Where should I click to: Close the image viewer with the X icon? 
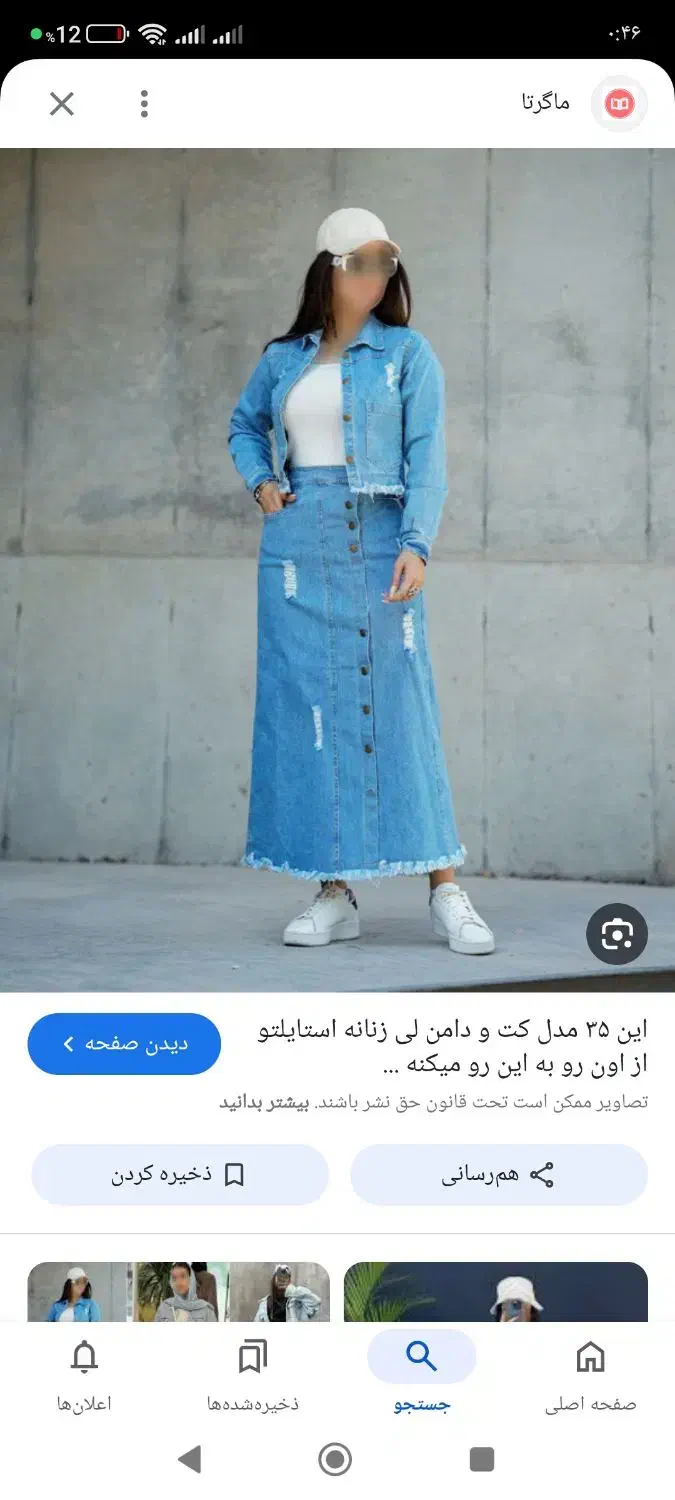pos(62,103)
